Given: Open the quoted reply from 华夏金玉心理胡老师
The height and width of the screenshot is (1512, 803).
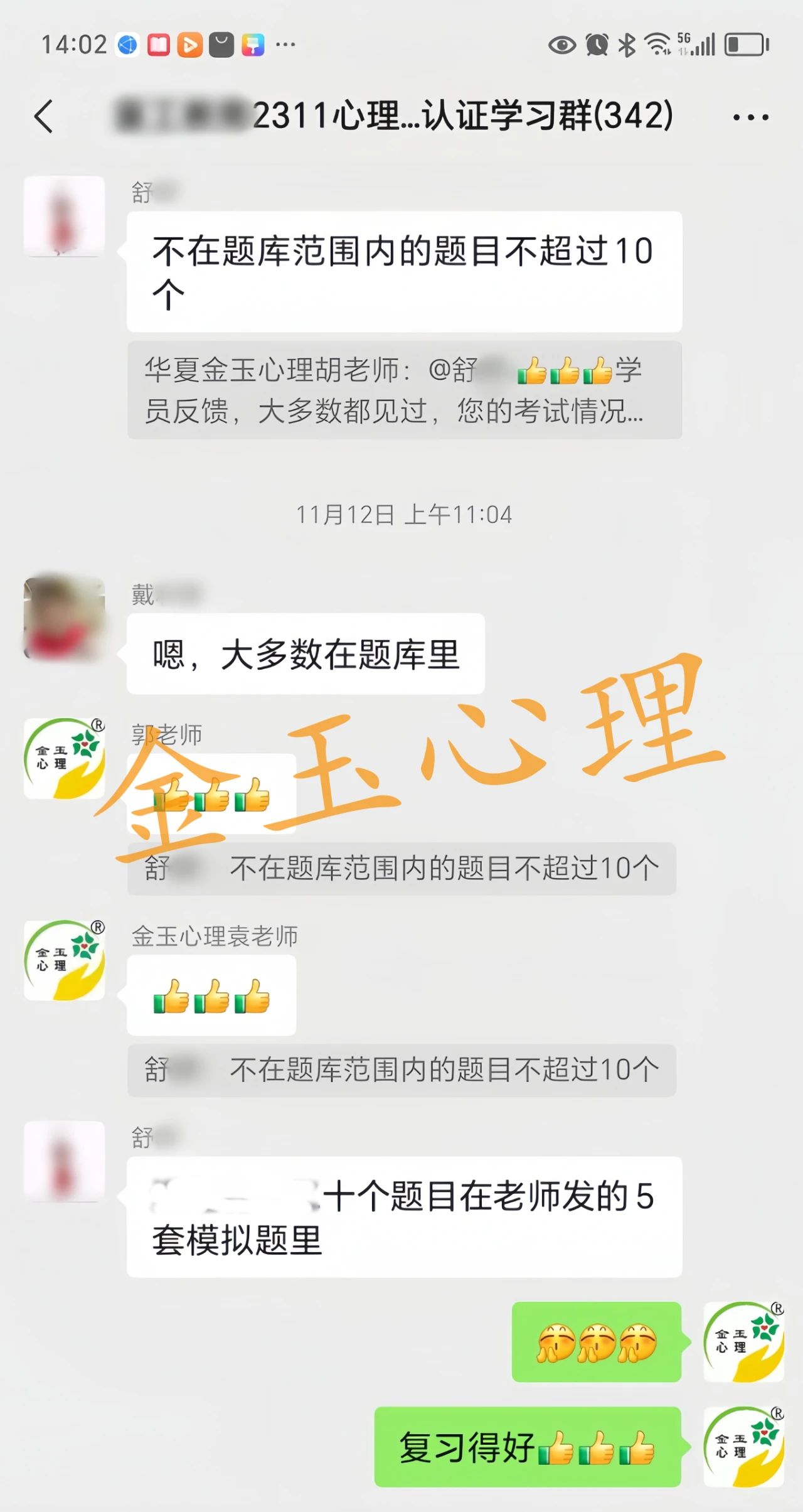Looking at the screenshot, I should pos(404,390).
